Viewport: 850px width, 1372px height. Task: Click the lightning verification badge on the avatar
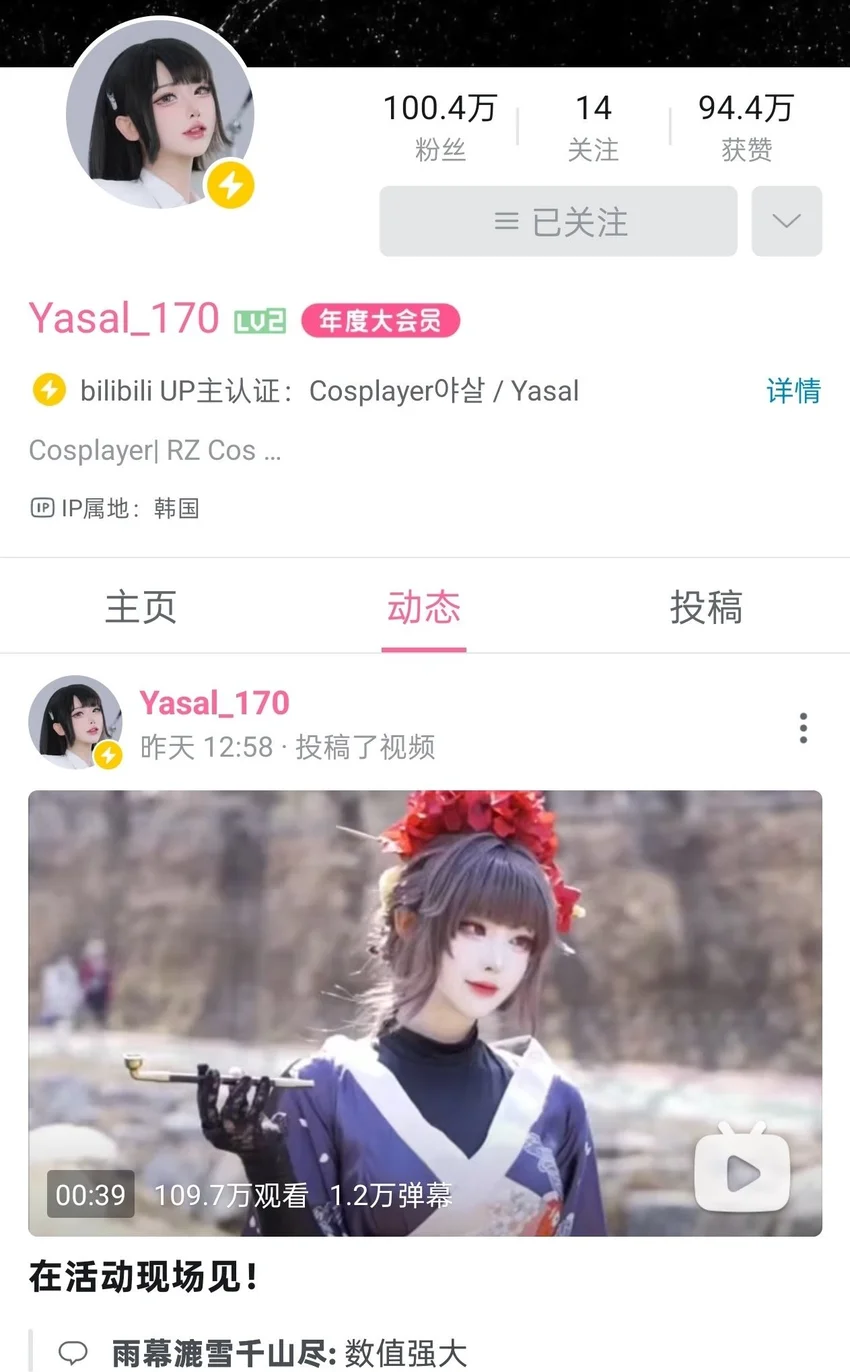point(229,185)
